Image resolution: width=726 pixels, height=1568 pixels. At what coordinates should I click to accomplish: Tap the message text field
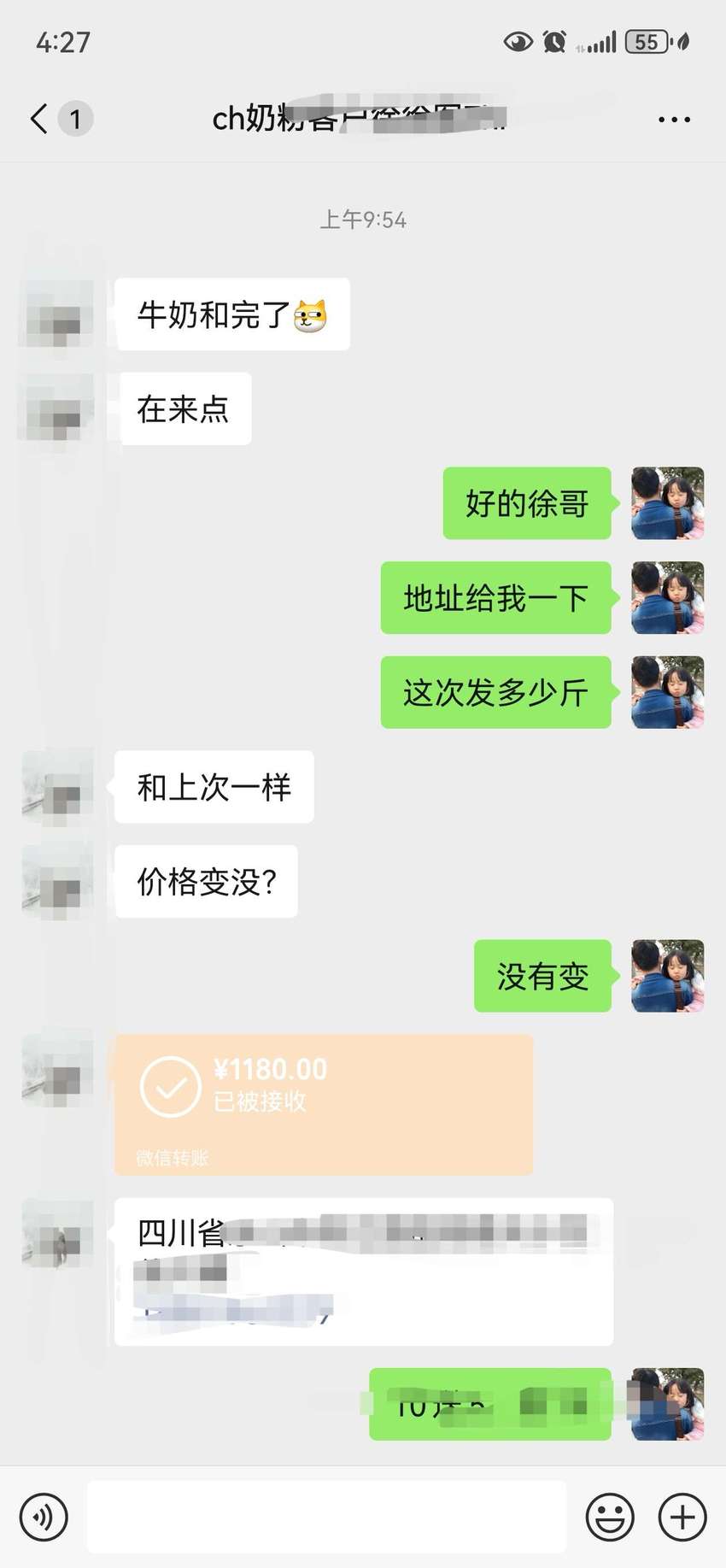(x=326, y=1517)
